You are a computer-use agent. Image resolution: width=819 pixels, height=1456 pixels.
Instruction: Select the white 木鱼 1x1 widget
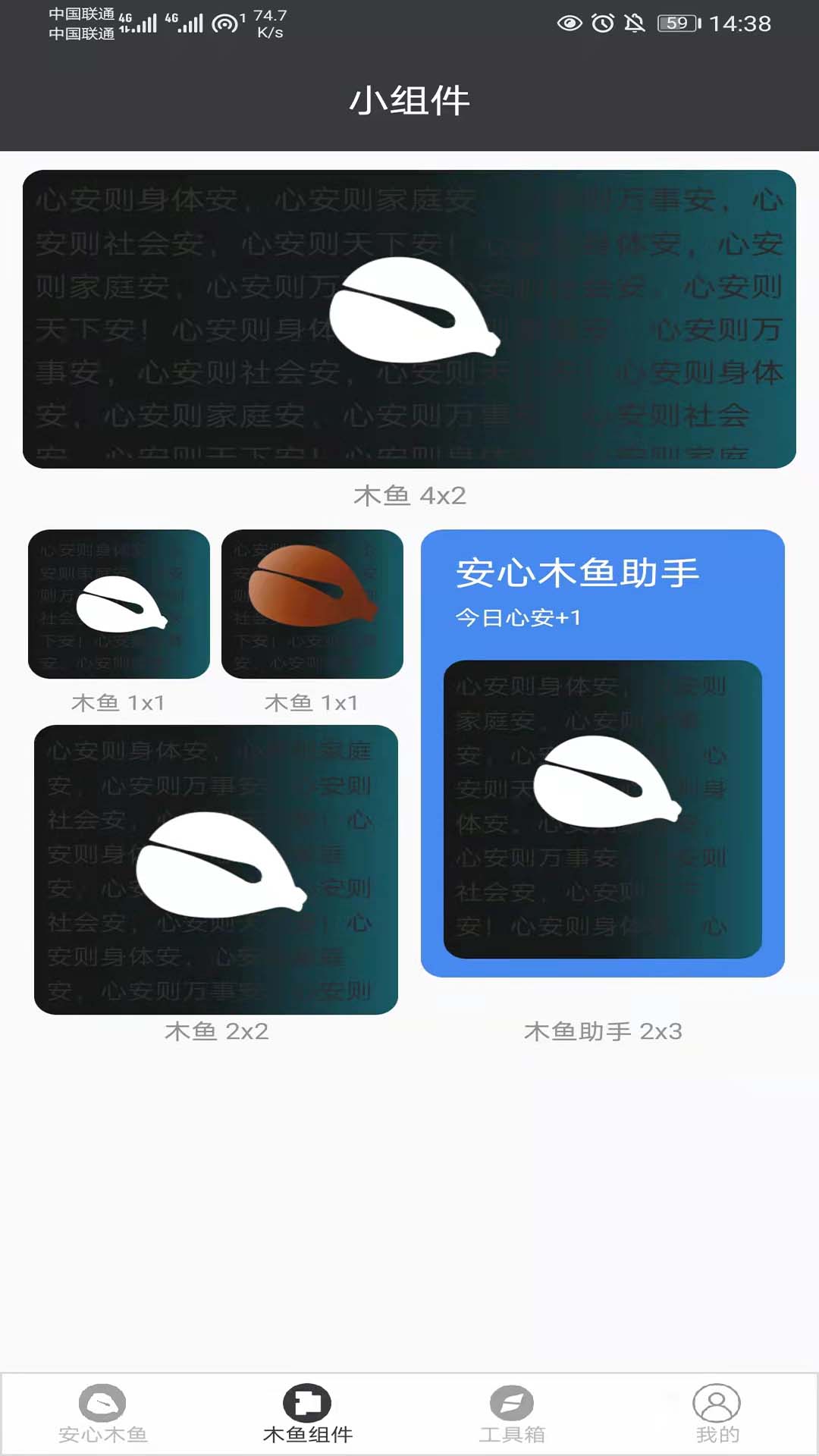tap(119, 604)
